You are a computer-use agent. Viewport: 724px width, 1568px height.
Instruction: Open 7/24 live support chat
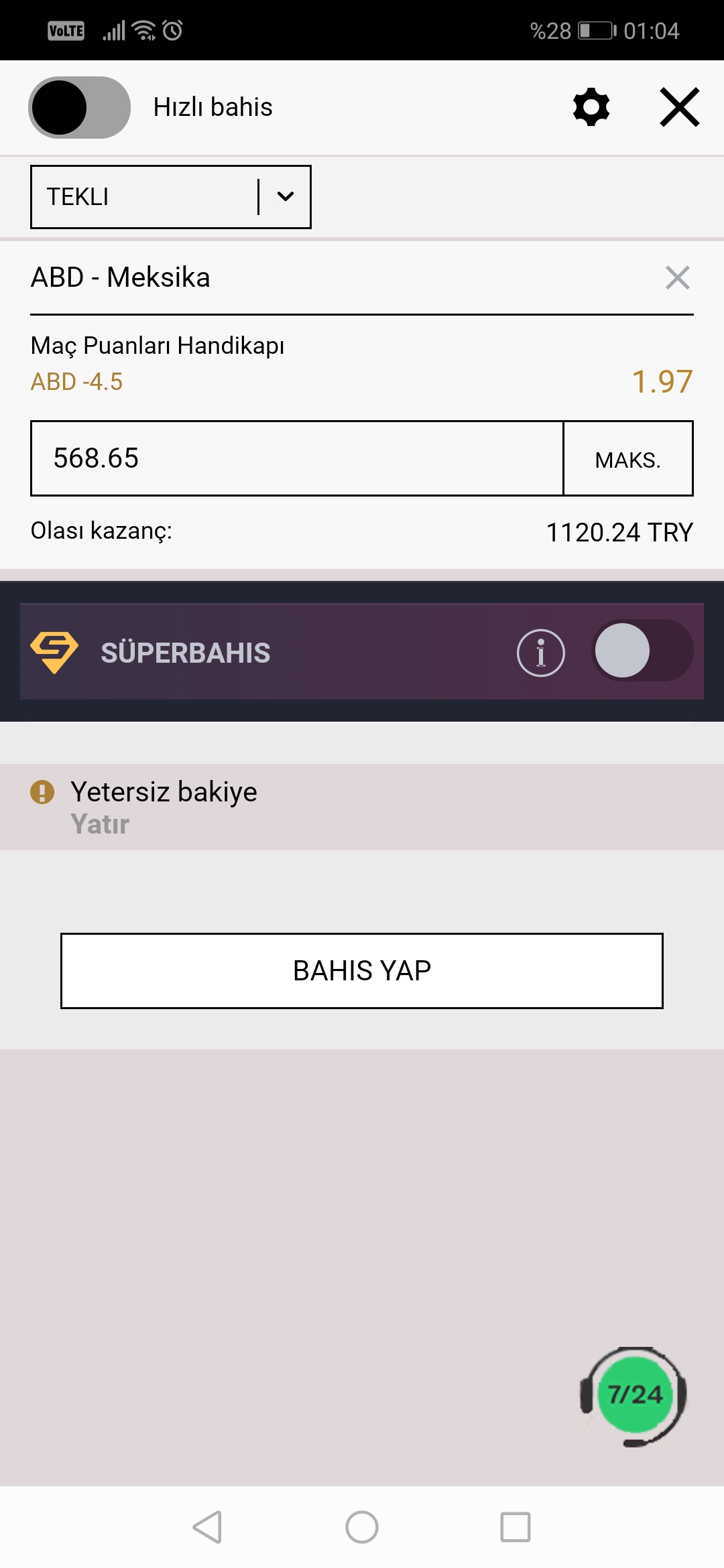633,1396
